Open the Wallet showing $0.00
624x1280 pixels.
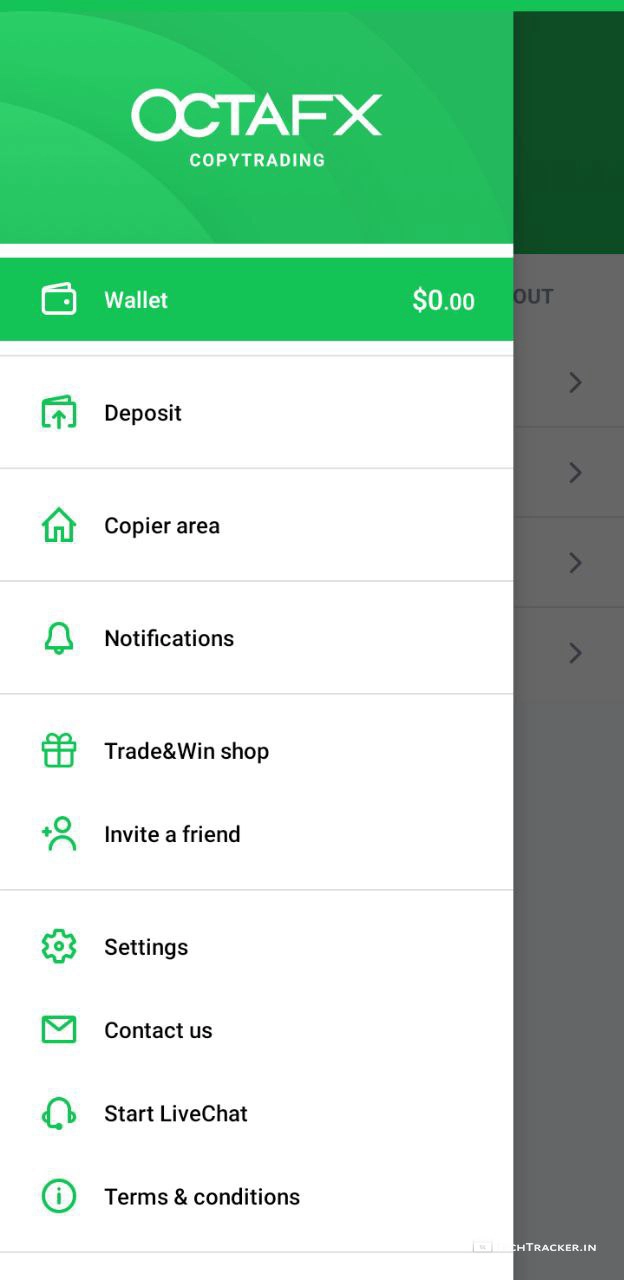click(x=256, y=300)
